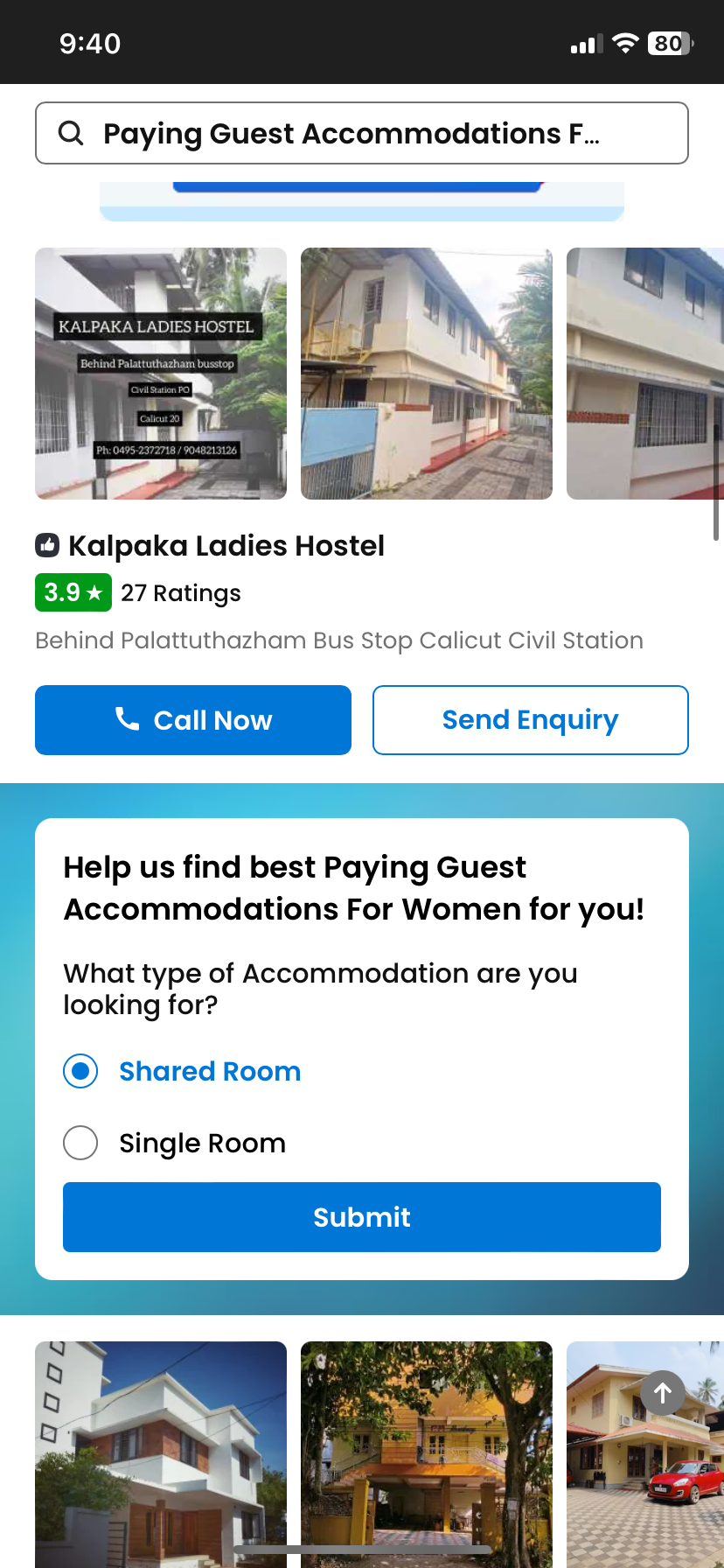Viewport: 724px width, 1568px height.
Task: Call Kalpaka Ladies Hostel now
Action: pyautogui.click(x=193, y=720)
